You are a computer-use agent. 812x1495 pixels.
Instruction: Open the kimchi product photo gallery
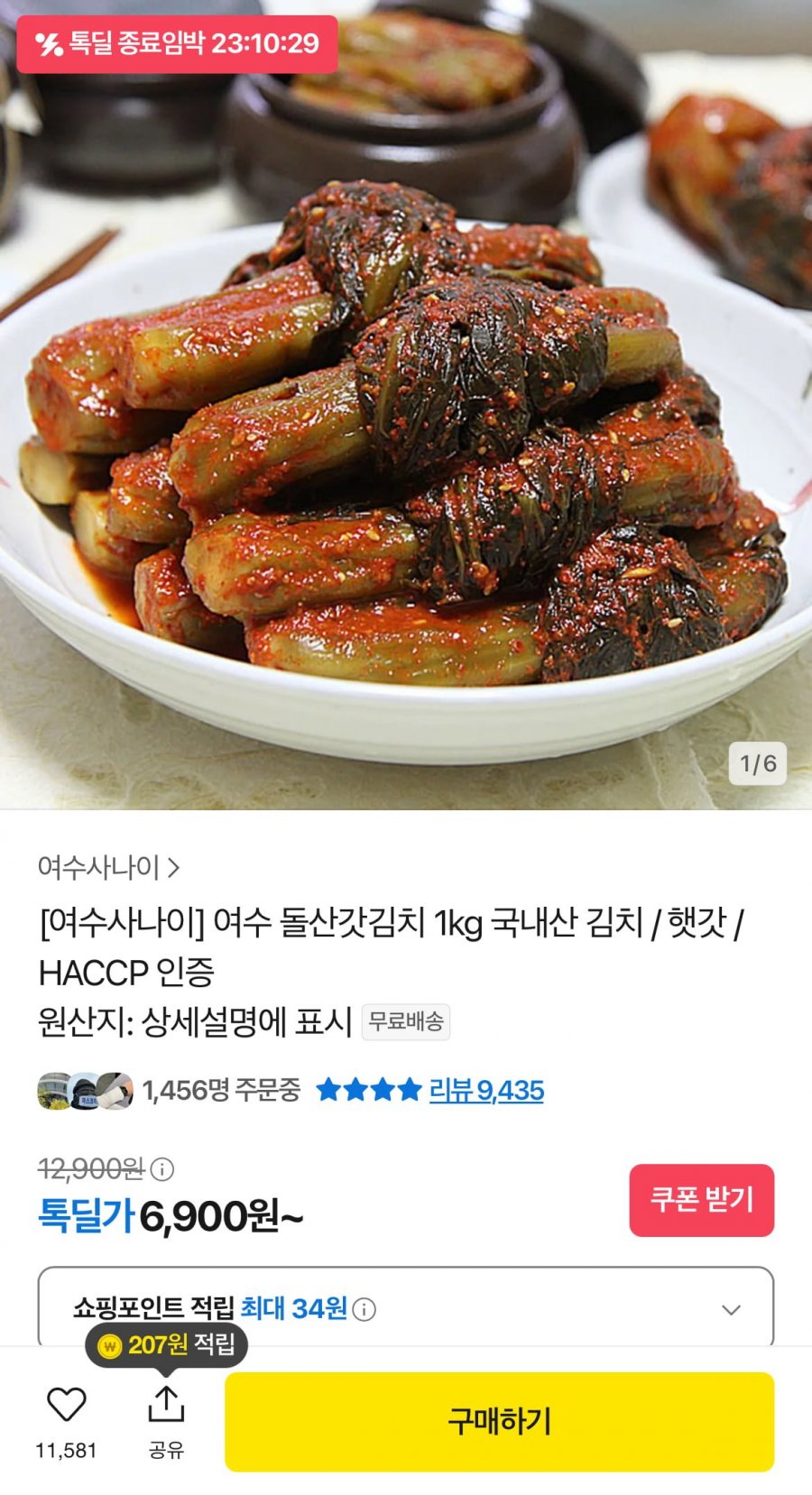click(406, 451)
